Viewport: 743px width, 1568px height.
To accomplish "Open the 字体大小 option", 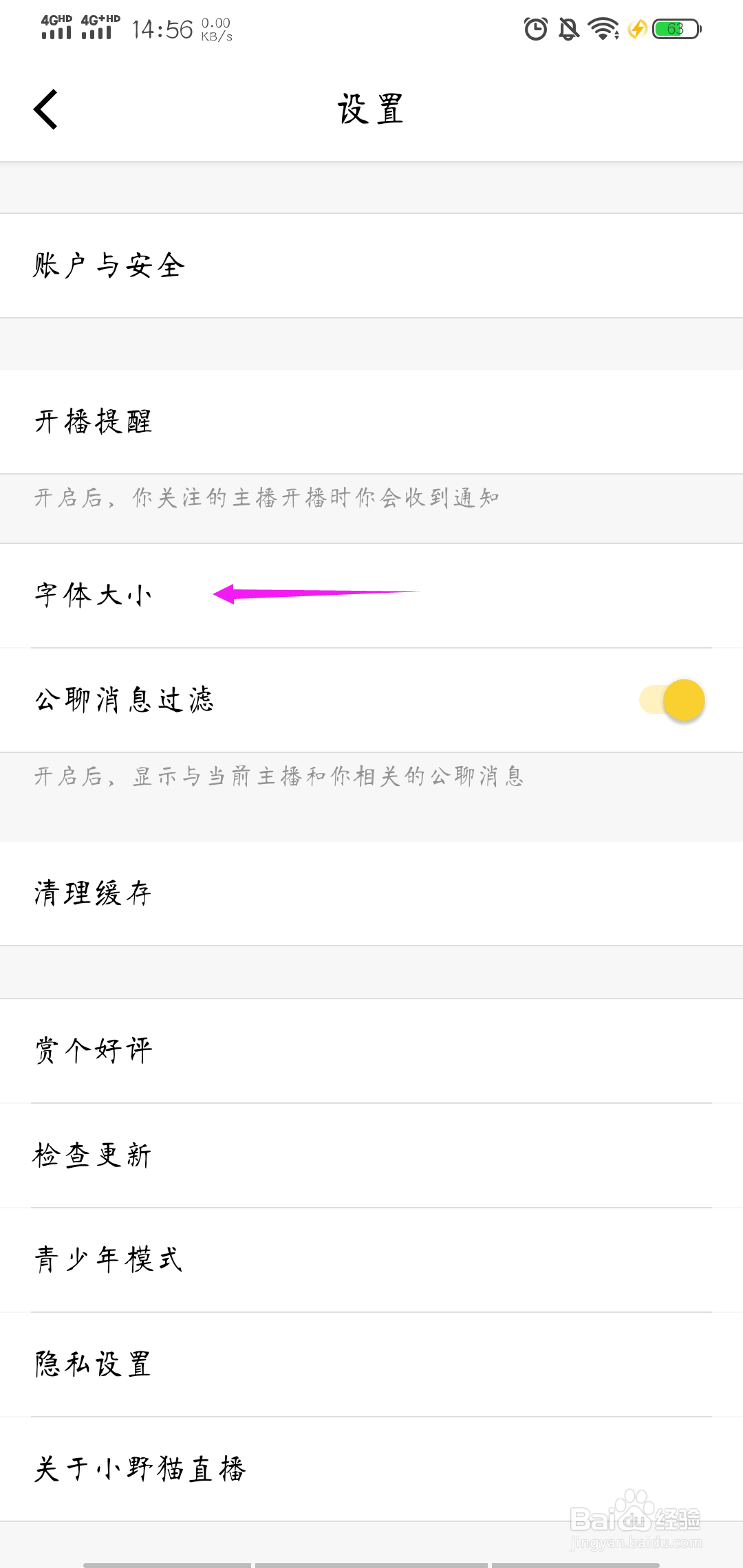I will [371, 596].
